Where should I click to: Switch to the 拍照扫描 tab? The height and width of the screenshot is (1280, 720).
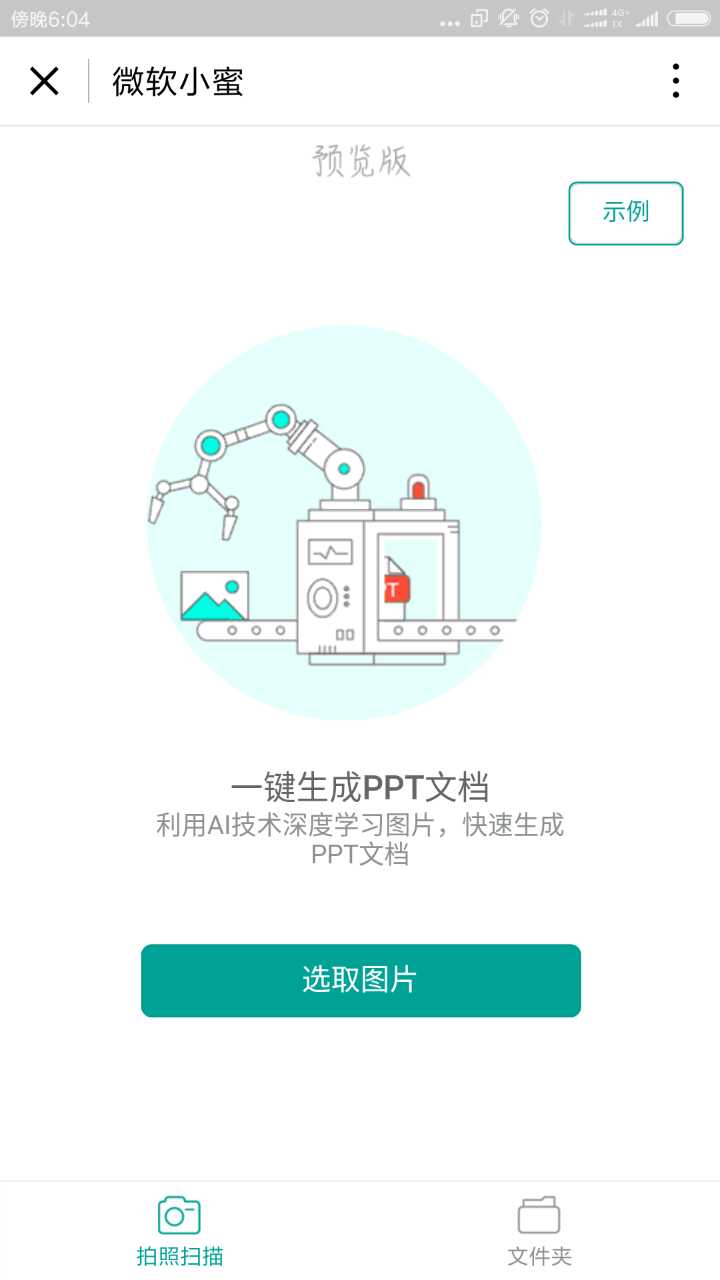[180, 1230]
